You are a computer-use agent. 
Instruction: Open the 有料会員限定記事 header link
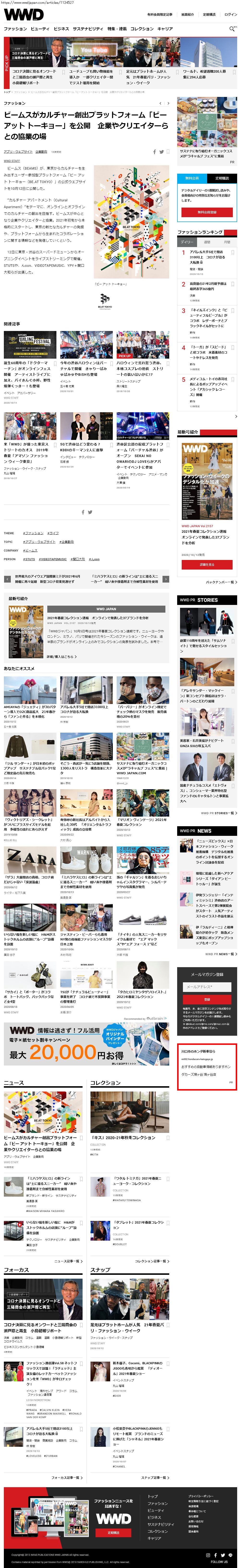160,14
